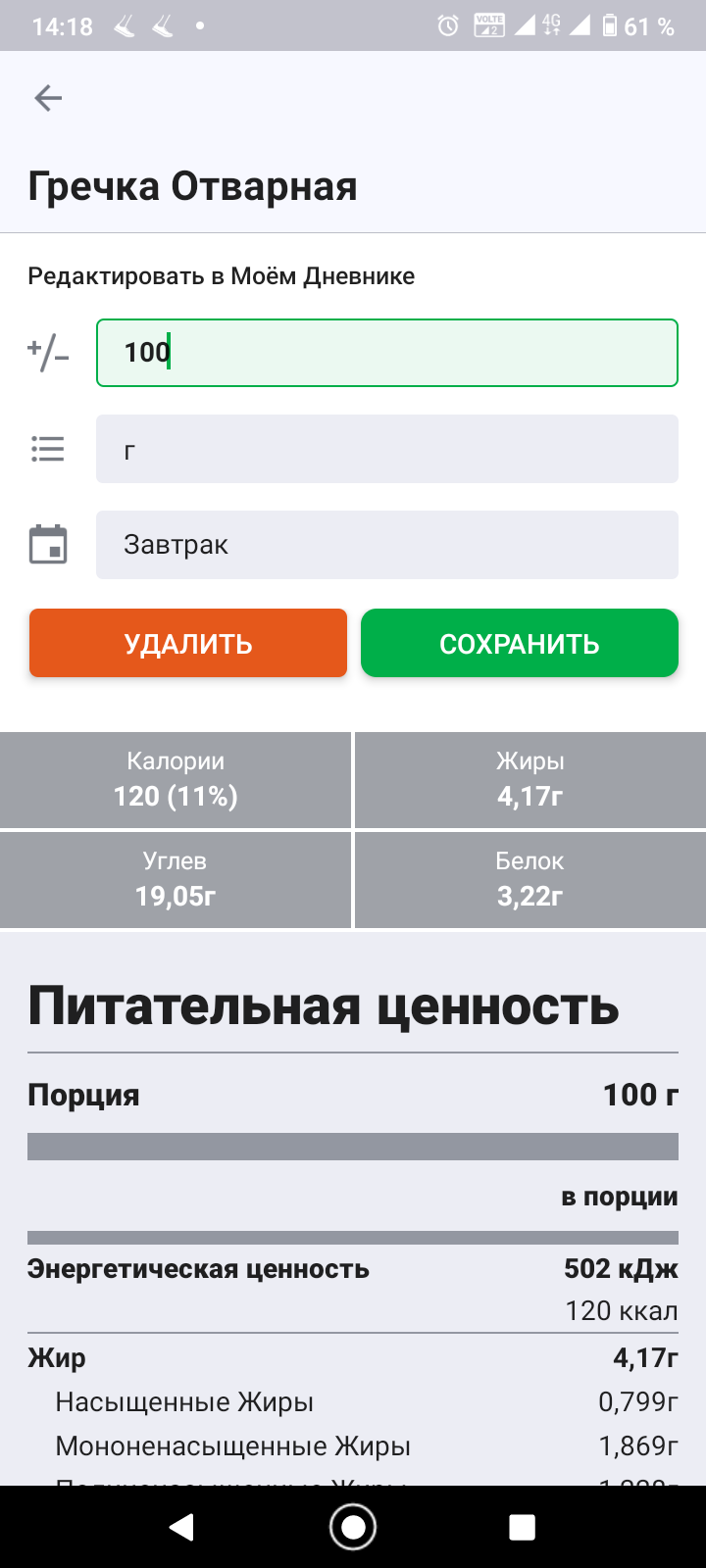Open the unit dropdown showing г
The width and height of the screenshot is (706, 1568).
pyautogui.click(x=386, y=449)
